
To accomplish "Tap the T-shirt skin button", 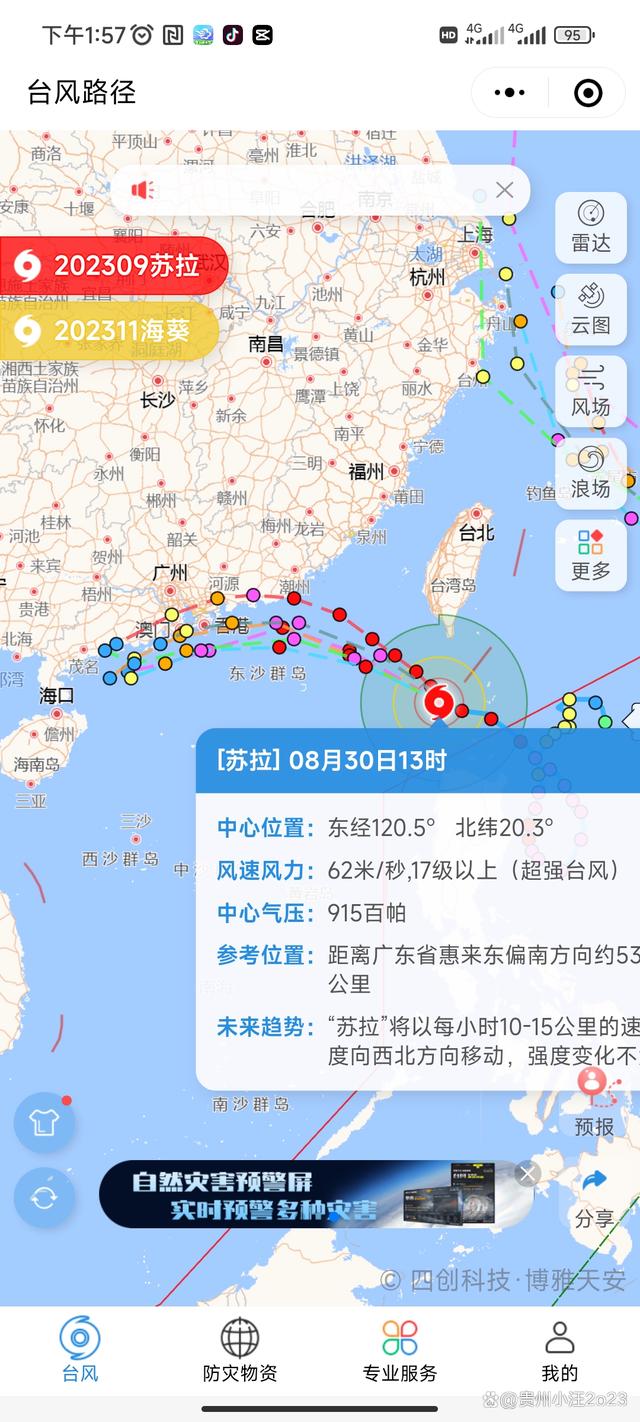I will pyautogui.click(x=44, y=1122).
